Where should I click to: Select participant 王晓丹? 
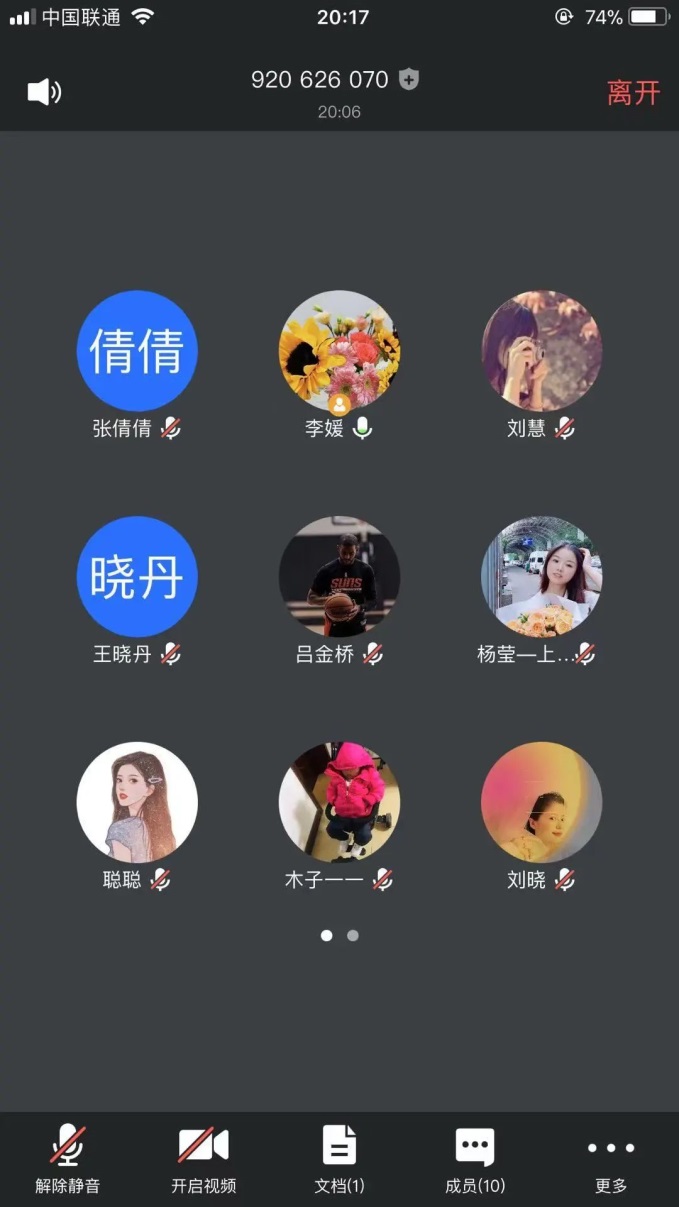137,577
